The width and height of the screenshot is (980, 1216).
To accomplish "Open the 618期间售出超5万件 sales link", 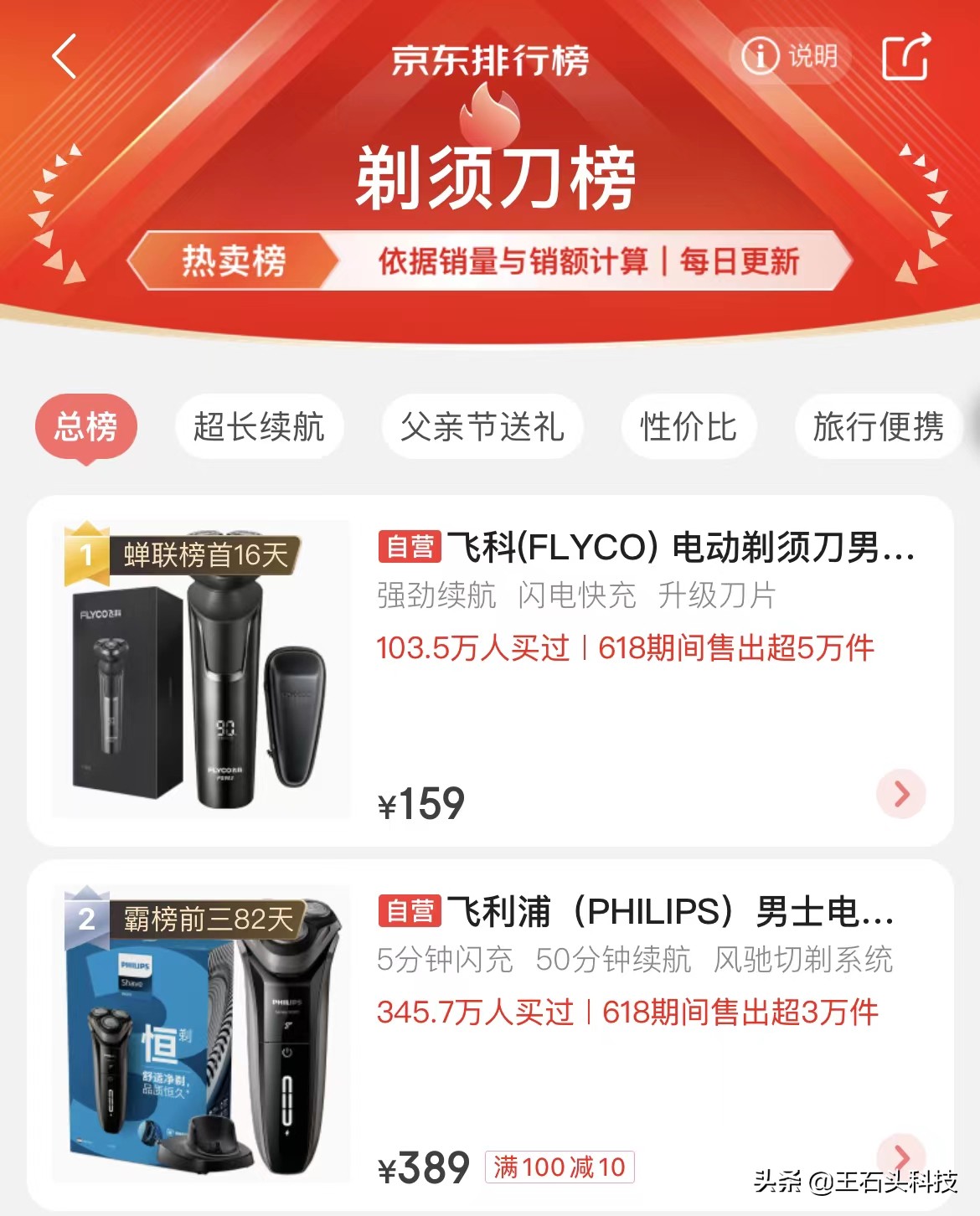I will pyautogui.click(x=737, y=650).
